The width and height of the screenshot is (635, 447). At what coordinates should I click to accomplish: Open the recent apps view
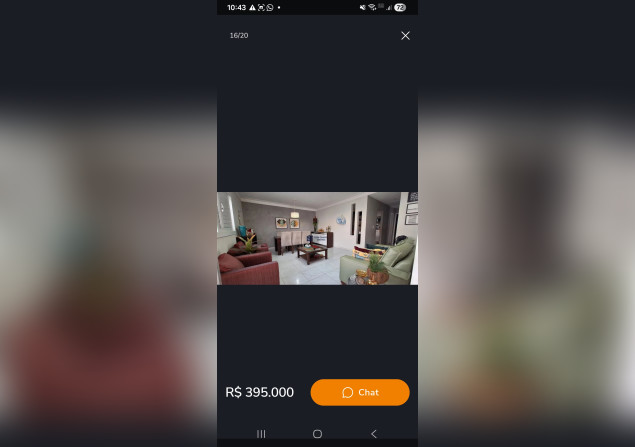[261, 434]
